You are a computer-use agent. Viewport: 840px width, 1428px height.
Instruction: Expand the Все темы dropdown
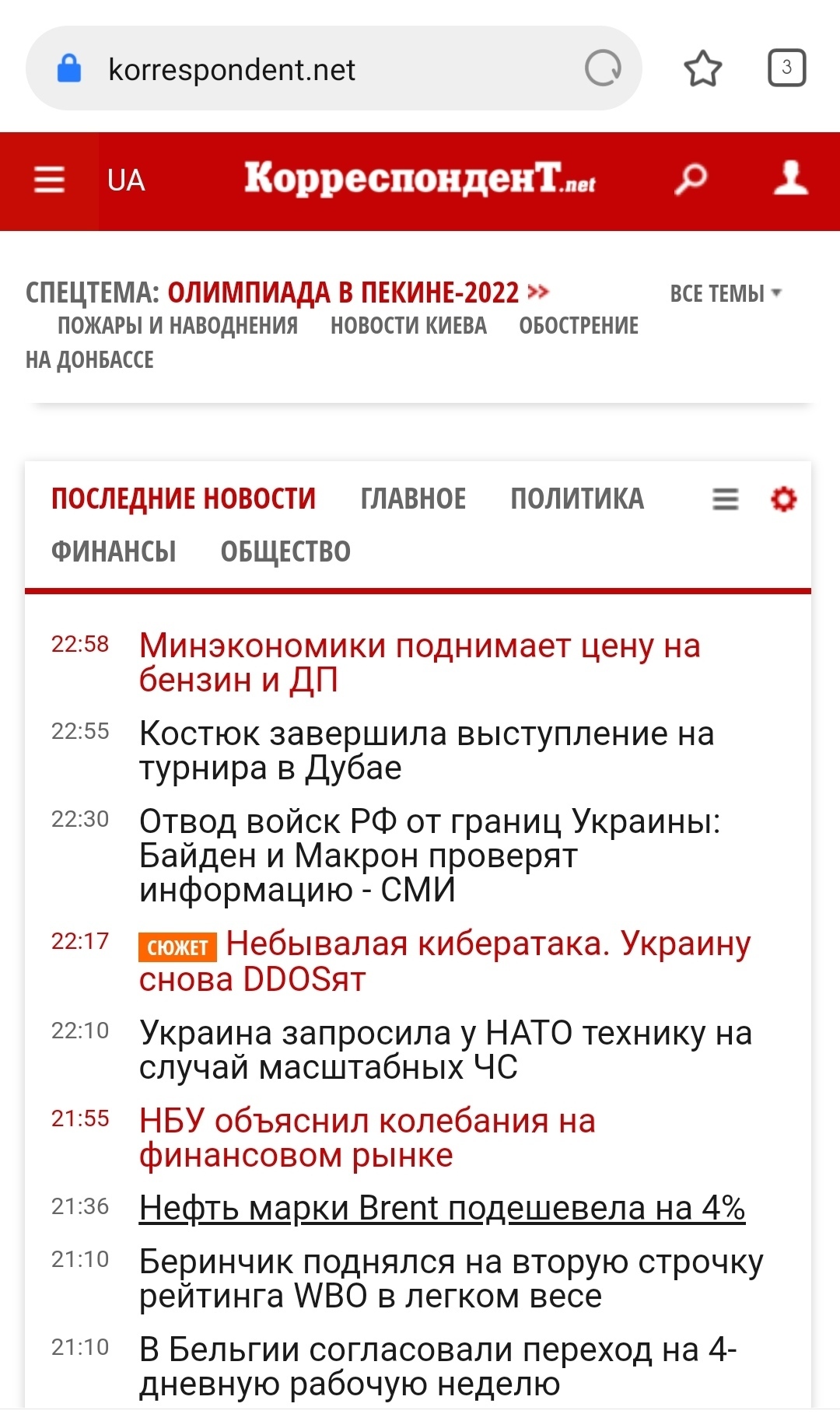725,293
